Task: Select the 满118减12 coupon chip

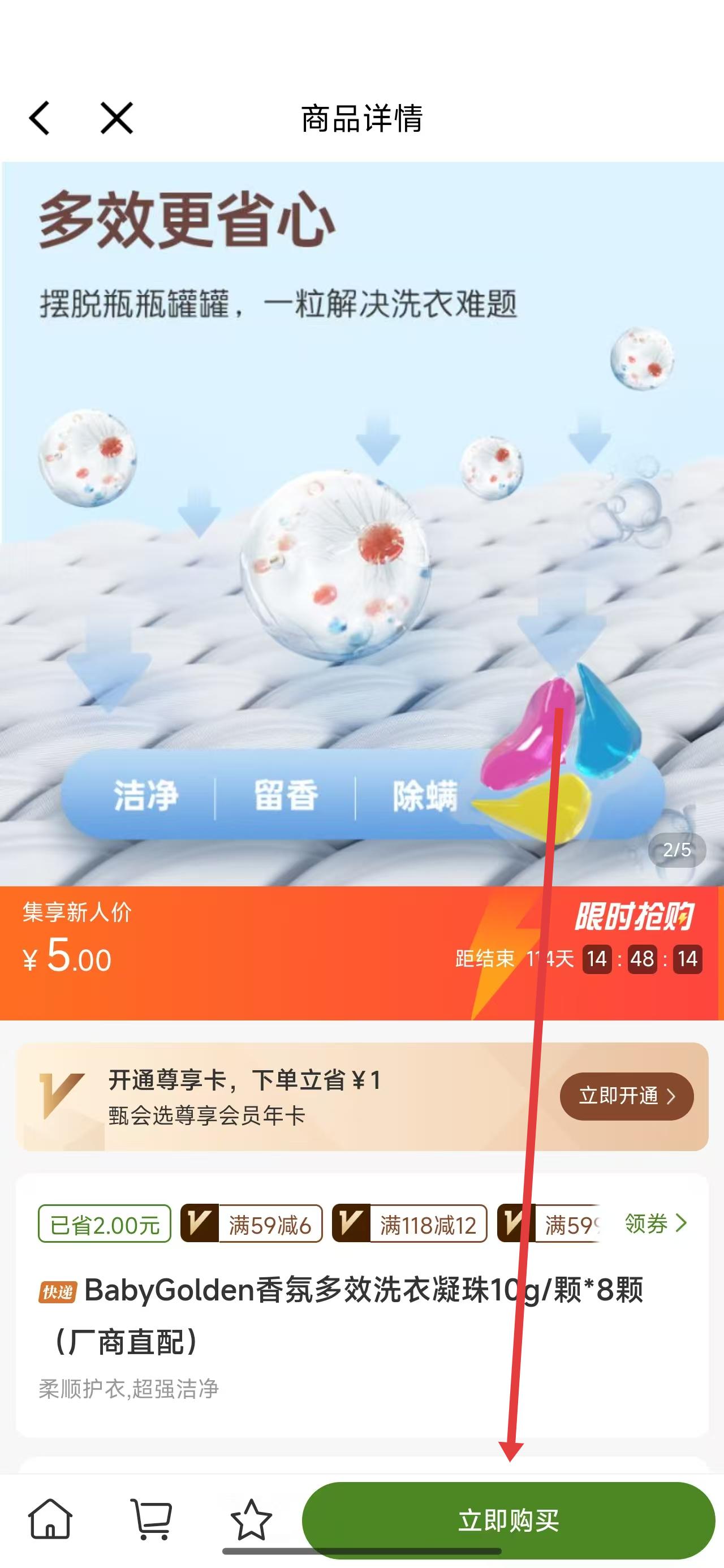Action: point(409,1224)
